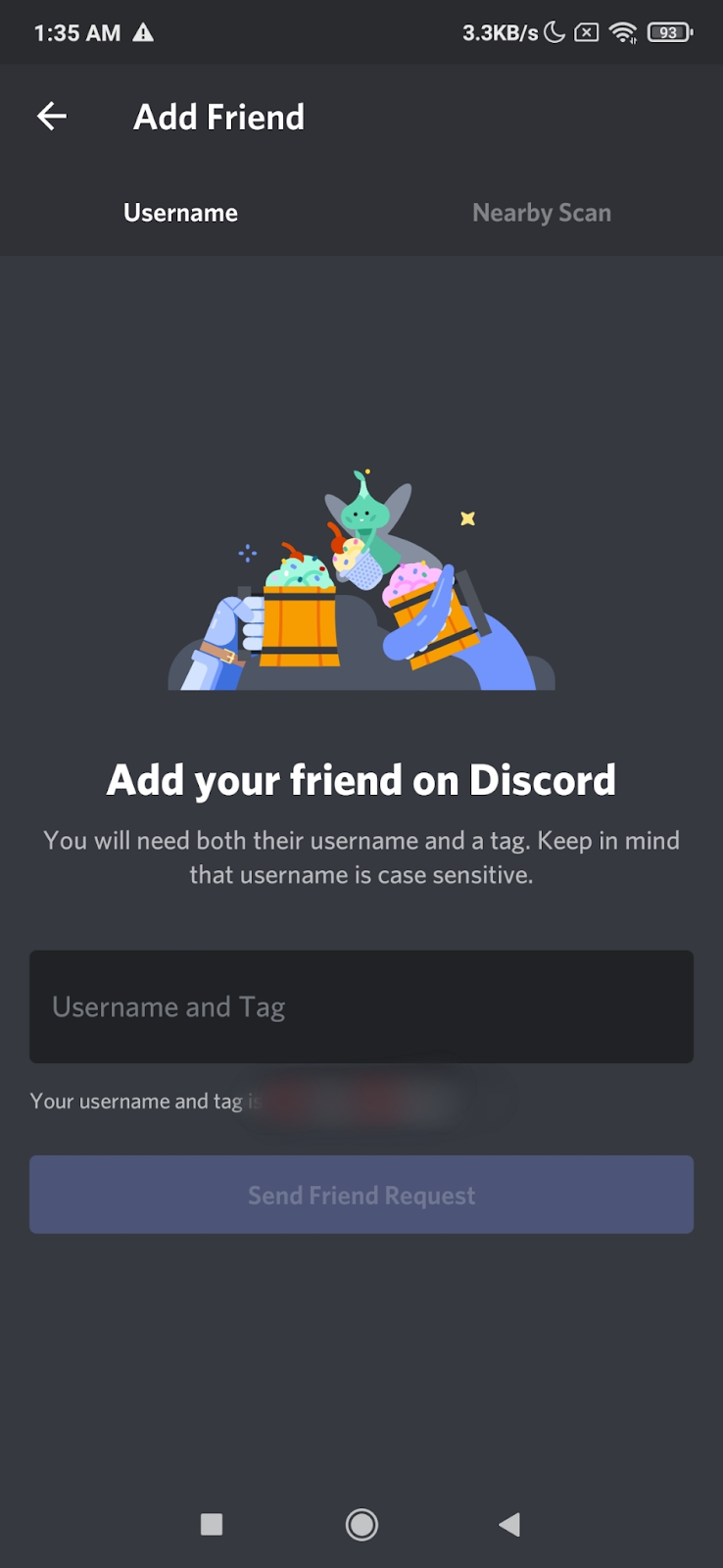Open recent apps from navigation bar
The image size is (723, 1568).
click(212, 1524)
